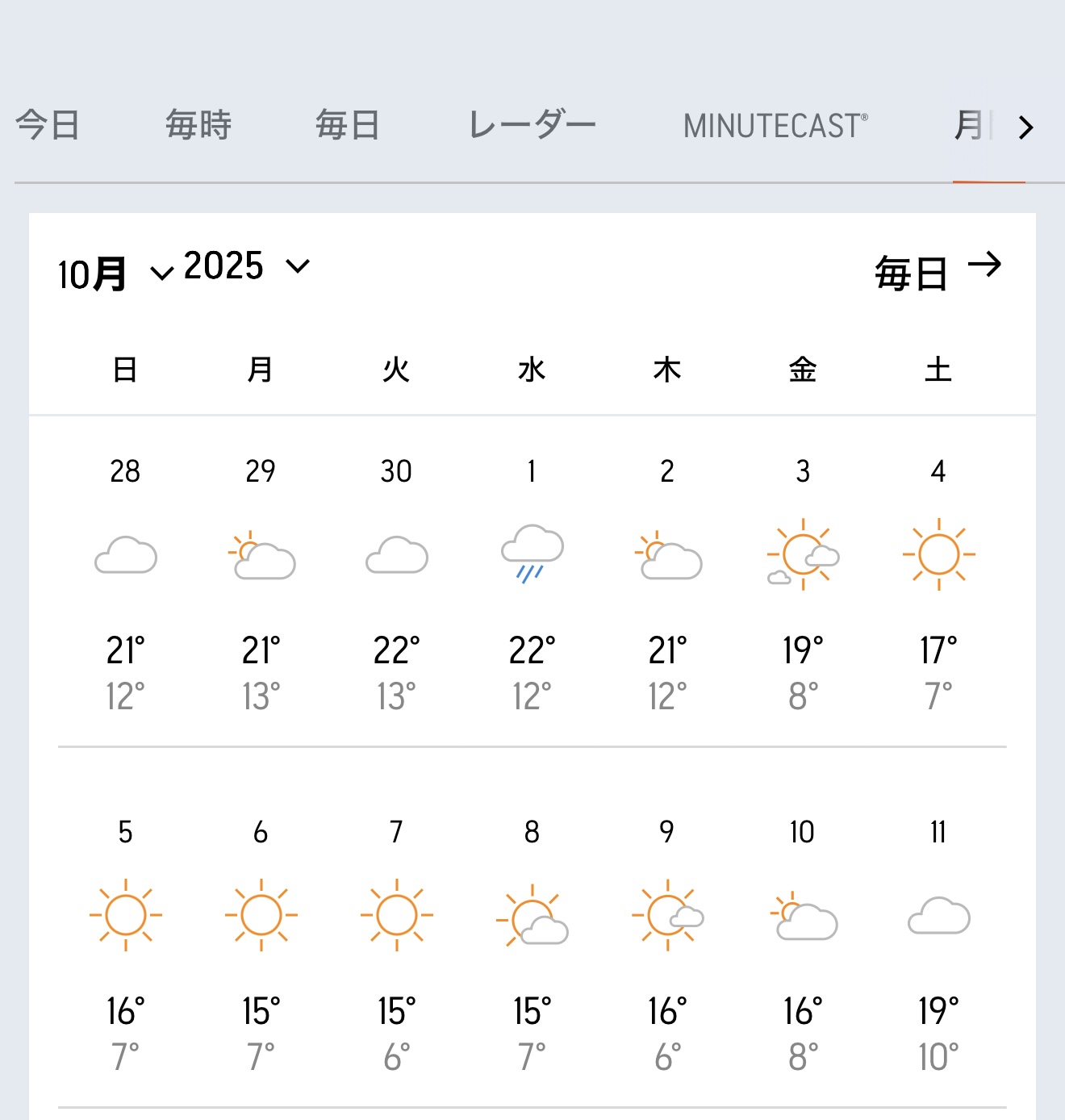Image resolution: width=1065 pixels, height=1120 pixels.
Task: Switch to the 今日 tab
Action: [x=48, y=126]
